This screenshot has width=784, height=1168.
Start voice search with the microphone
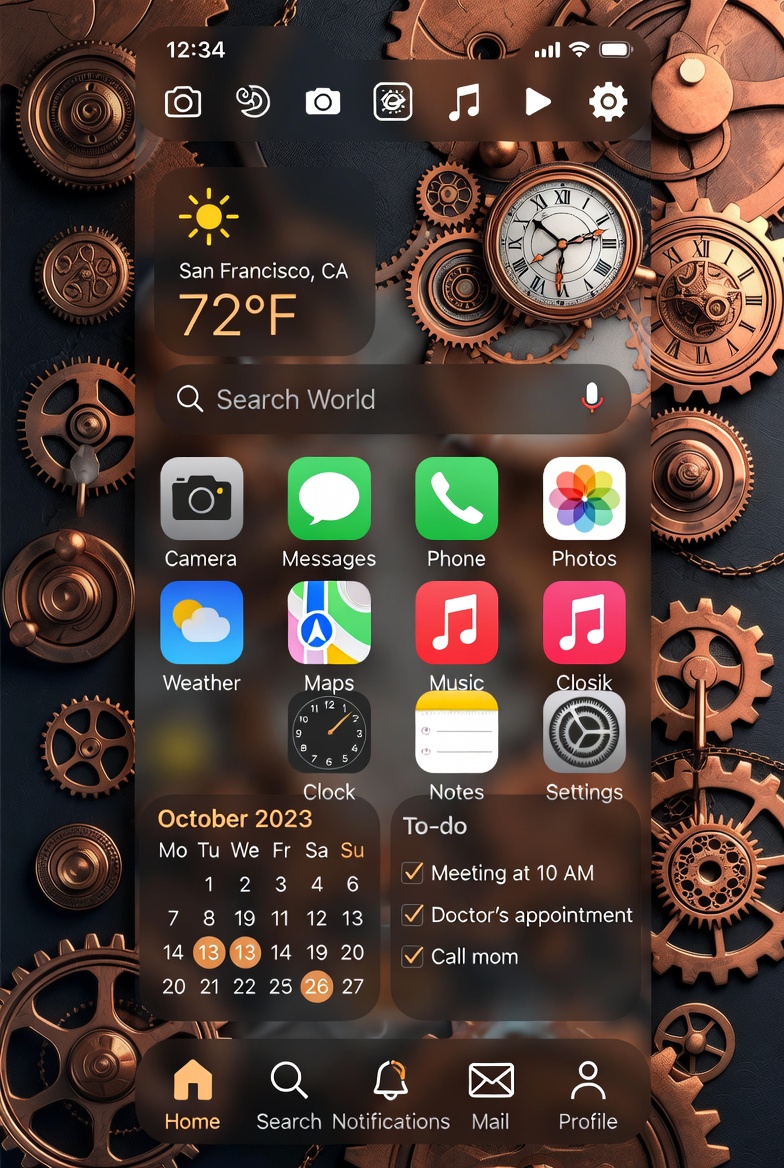coord(592,399)
